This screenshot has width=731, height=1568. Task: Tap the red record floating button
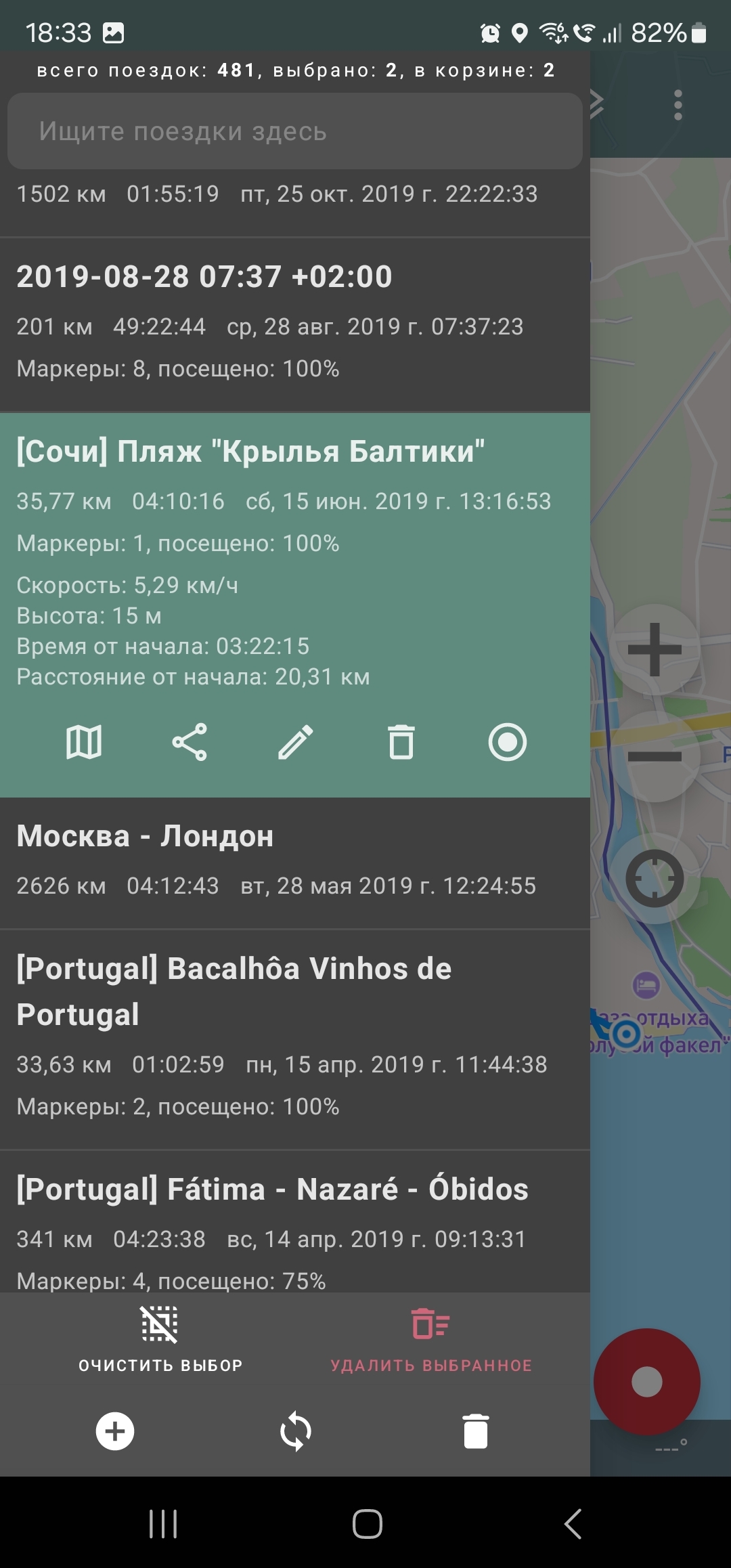647,1382
